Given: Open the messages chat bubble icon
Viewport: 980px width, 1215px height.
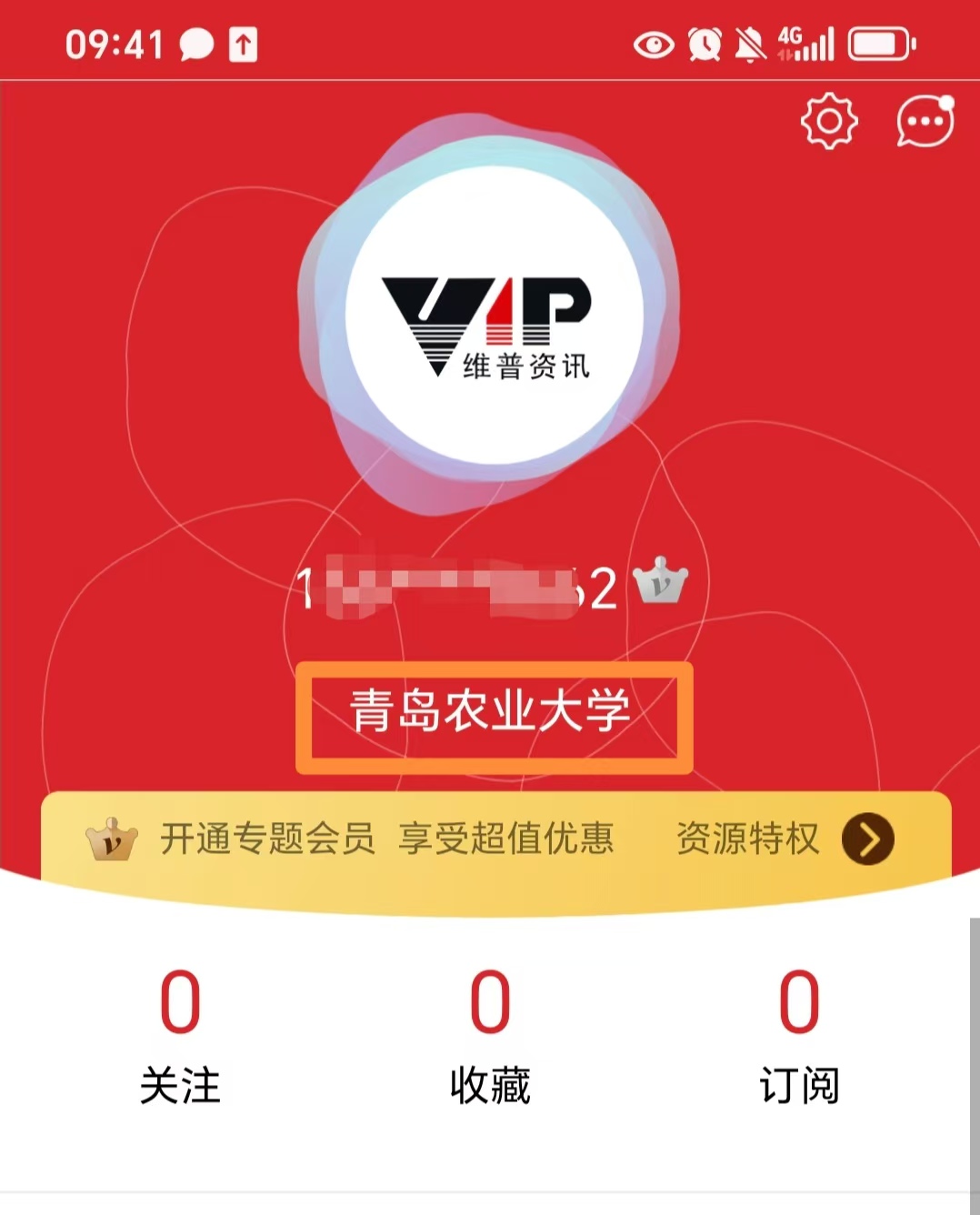Looking at the screenshot, I should (x=925, y=121).
